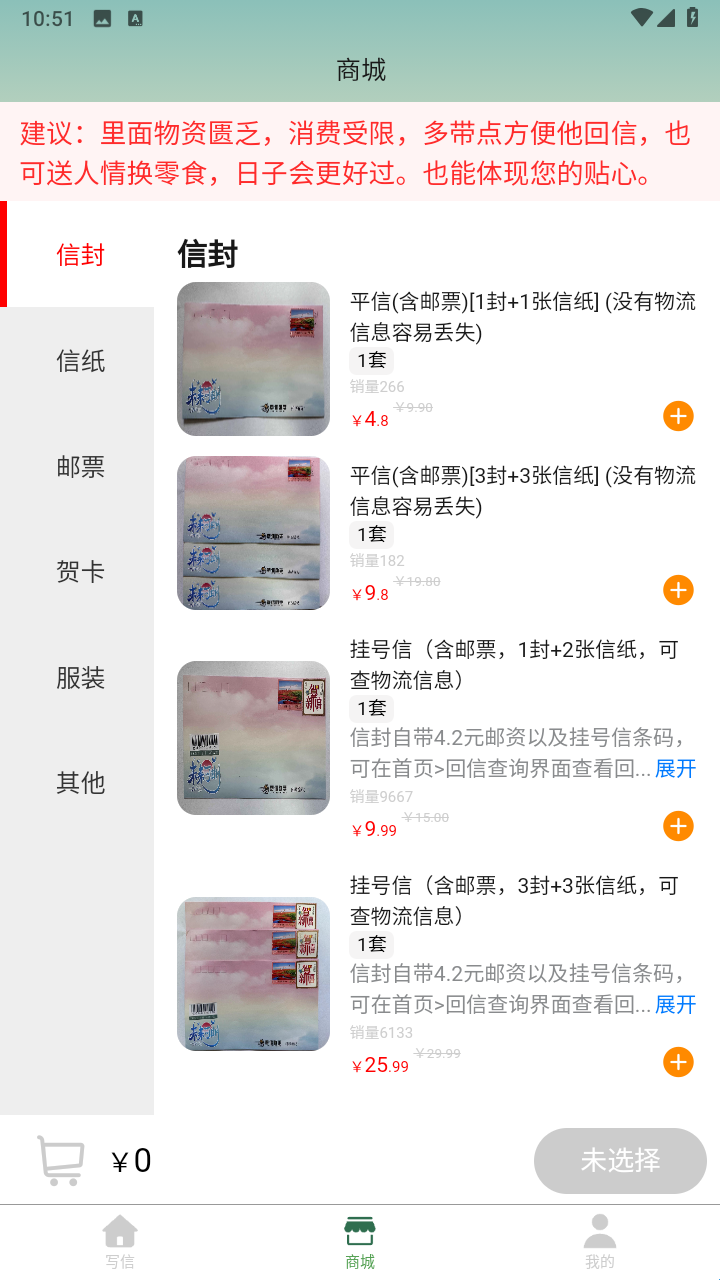Screen dimensions: 720x1280
Task: Open the 商城 bottom tab
Action: [x=360, y=1242]
